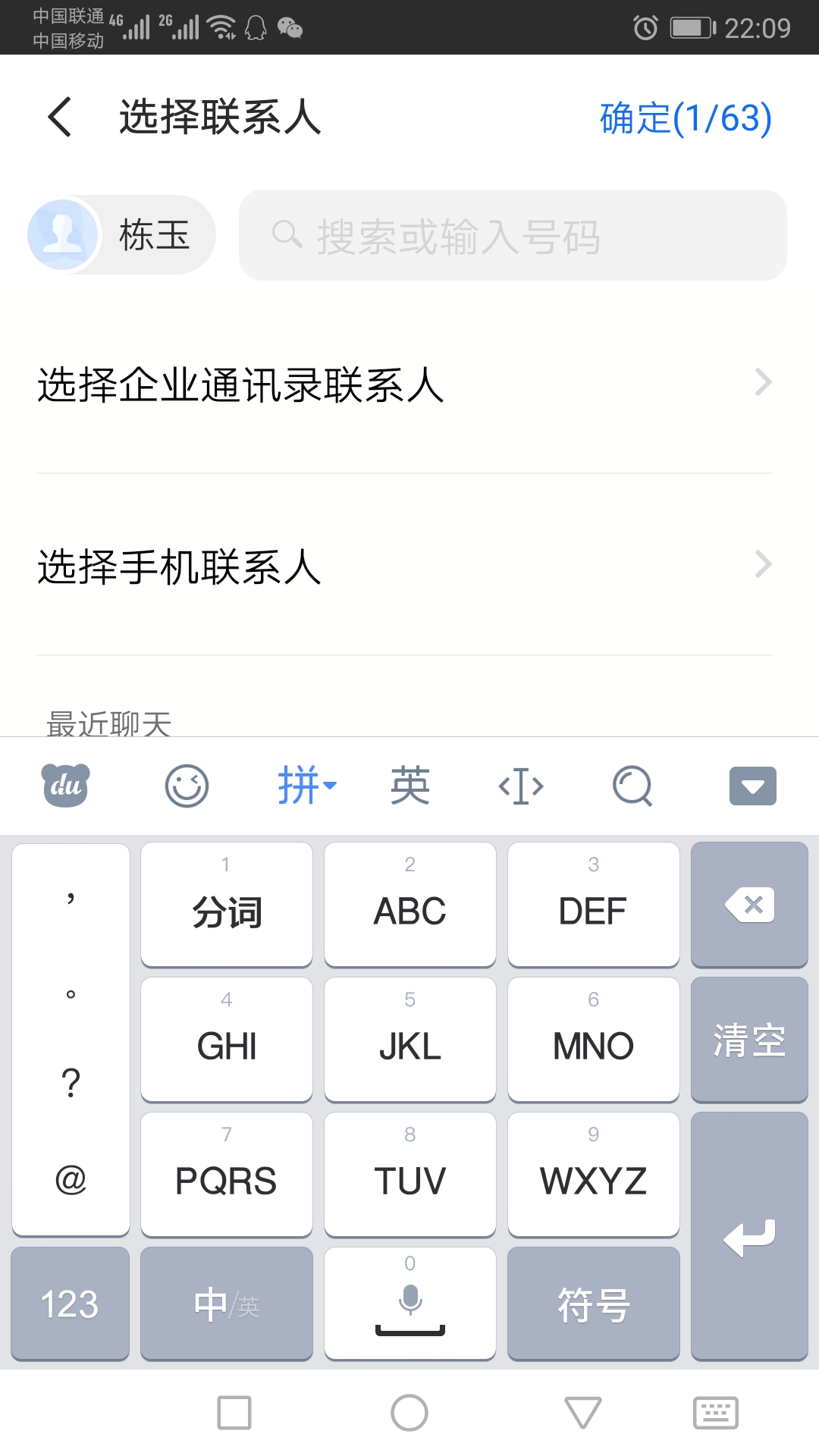Image resolution: width=819 pixels, height=1456 pixels.
Task: Switch to number layout with 123 key
Action: tap(70, 1303)
